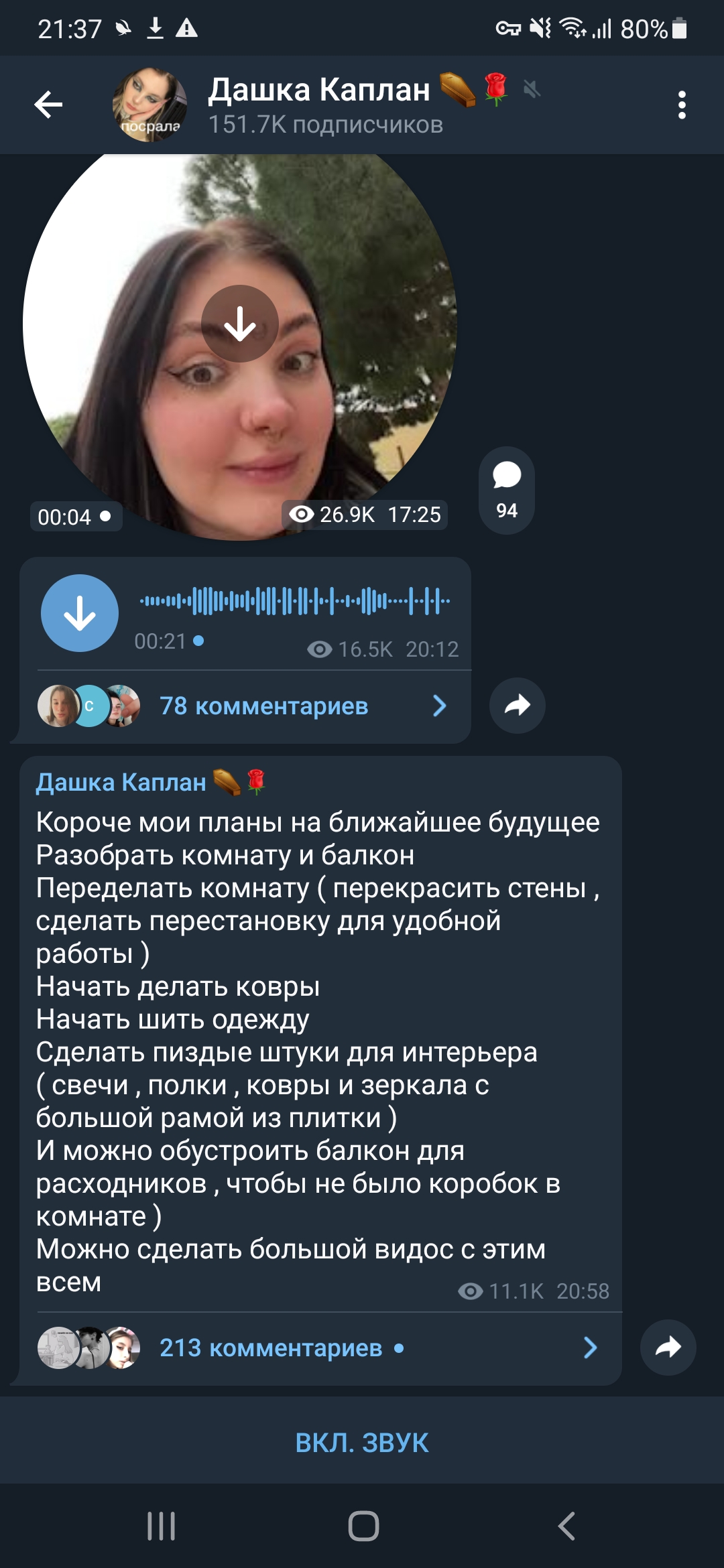Open the channel's three-dot overflow menu
Viewport: 724px width, 1568px height.
pyautogui.click(x=682, y=105)
